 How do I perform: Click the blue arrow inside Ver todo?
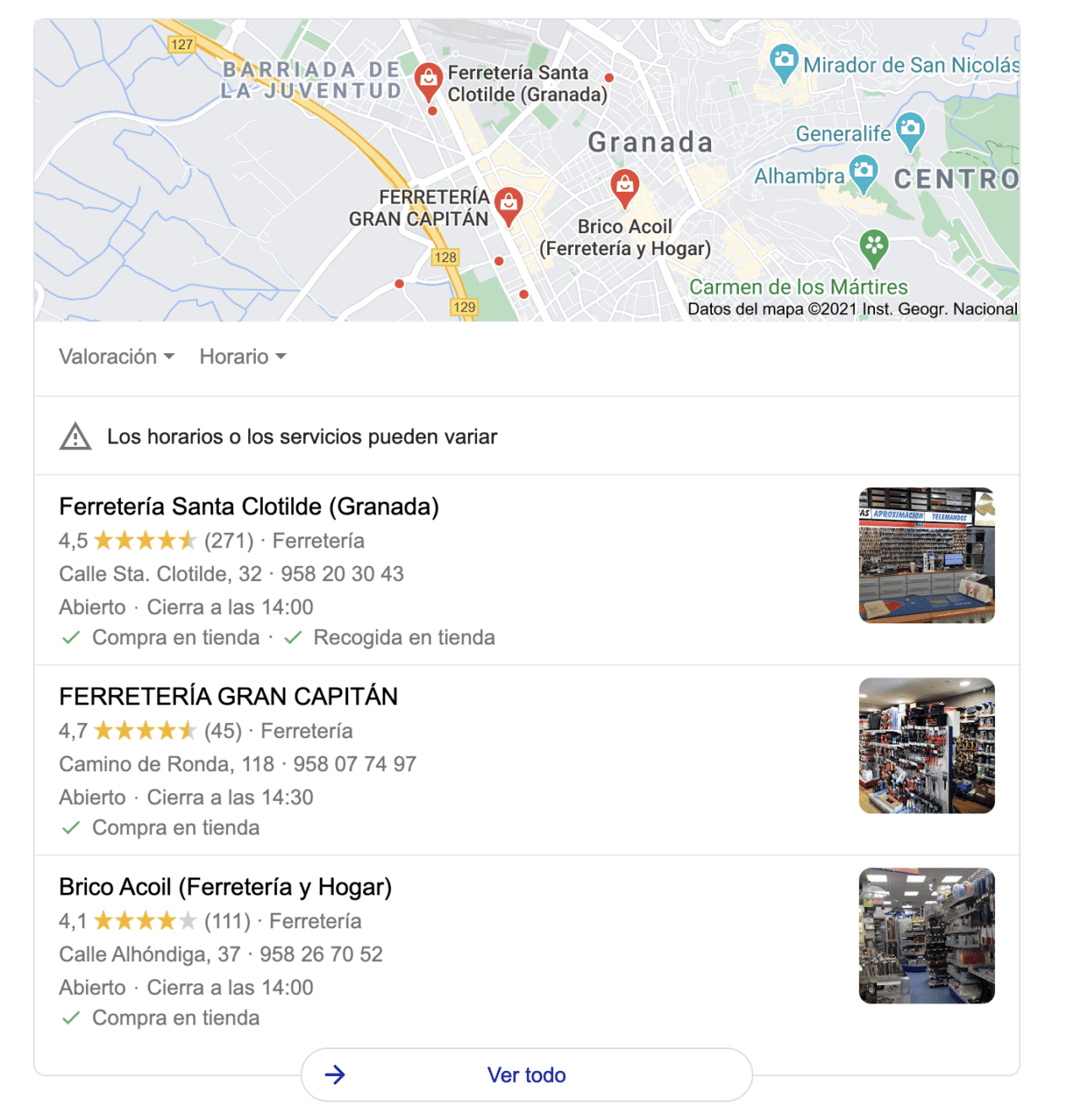tap(335, 1074)
